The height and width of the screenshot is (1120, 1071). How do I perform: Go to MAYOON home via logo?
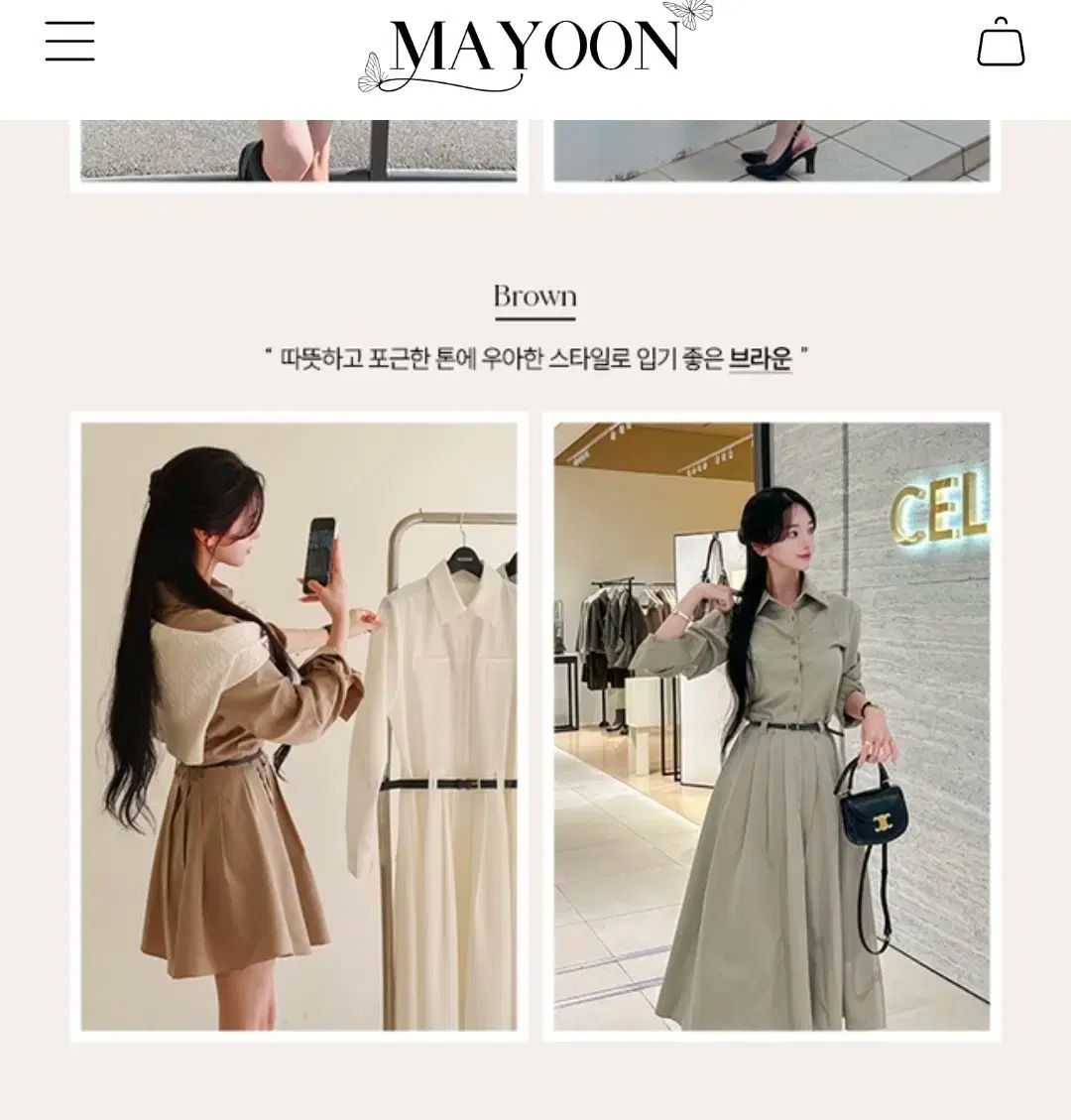535,47
